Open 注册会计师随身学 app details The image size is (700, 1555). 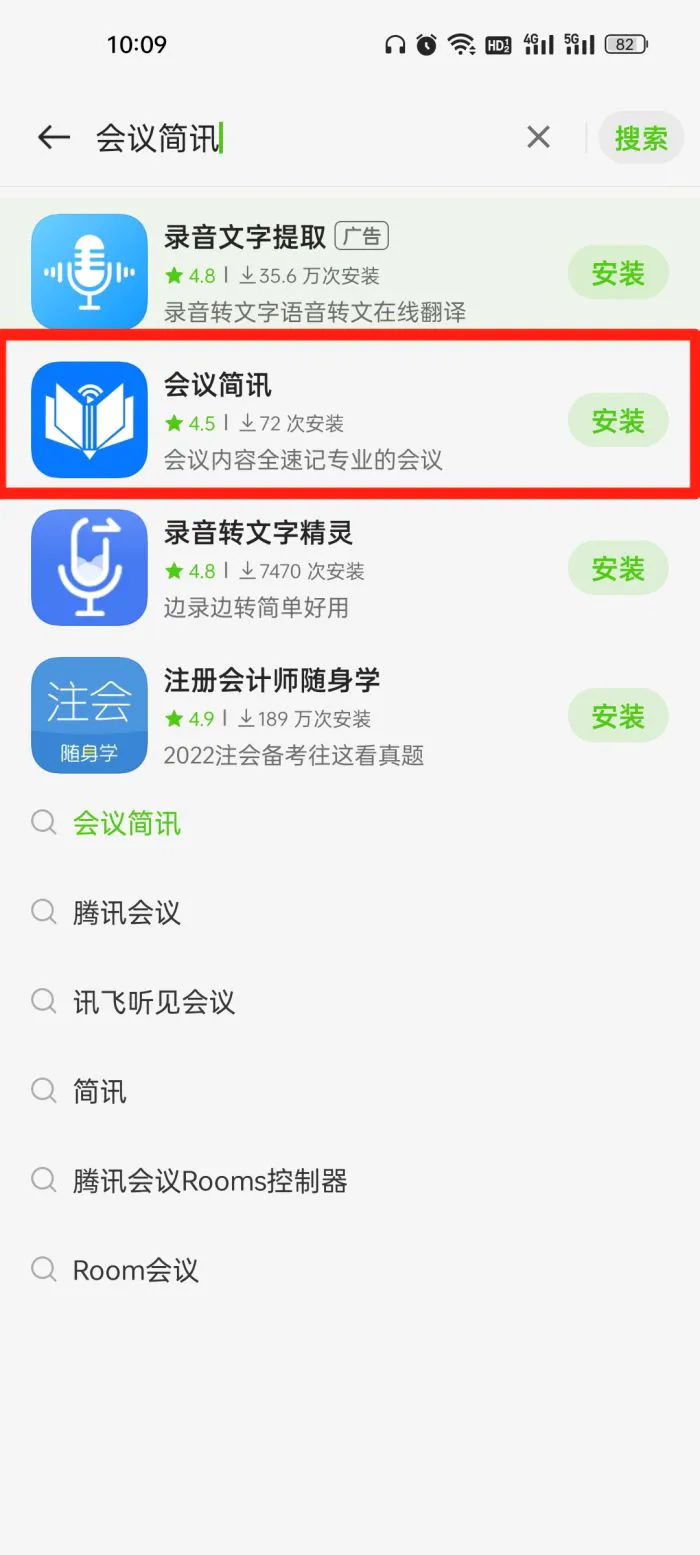click(x=300, y=716)
